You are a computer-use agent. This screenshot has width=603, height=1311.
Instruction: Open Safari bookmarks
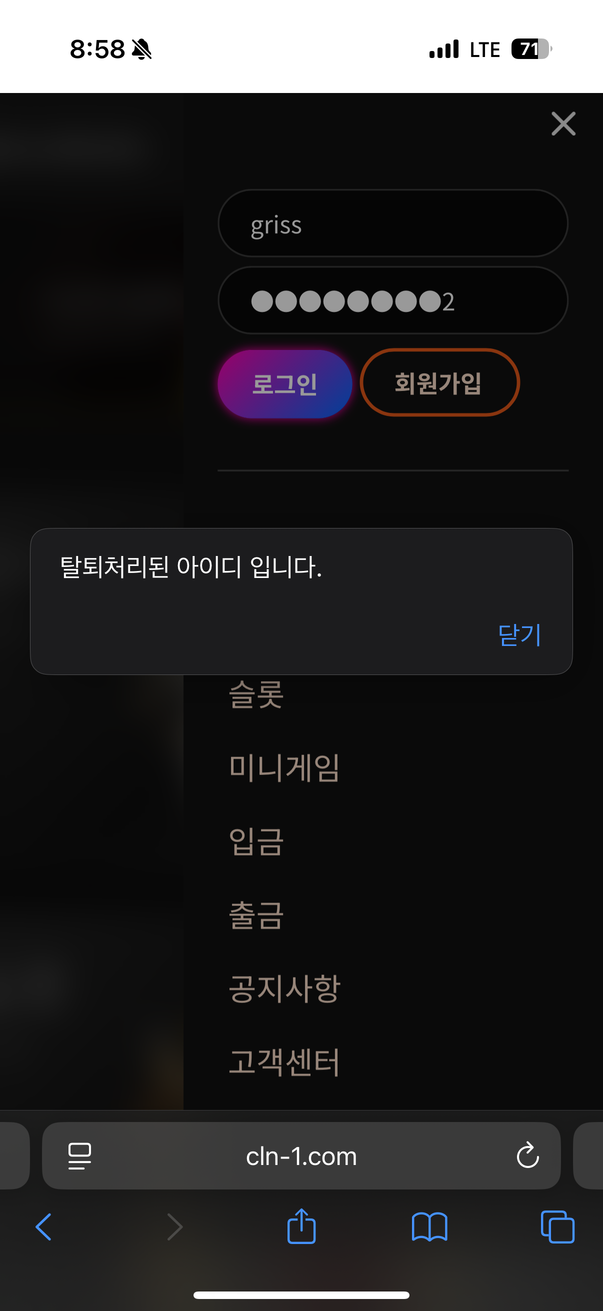[429, 1227]
